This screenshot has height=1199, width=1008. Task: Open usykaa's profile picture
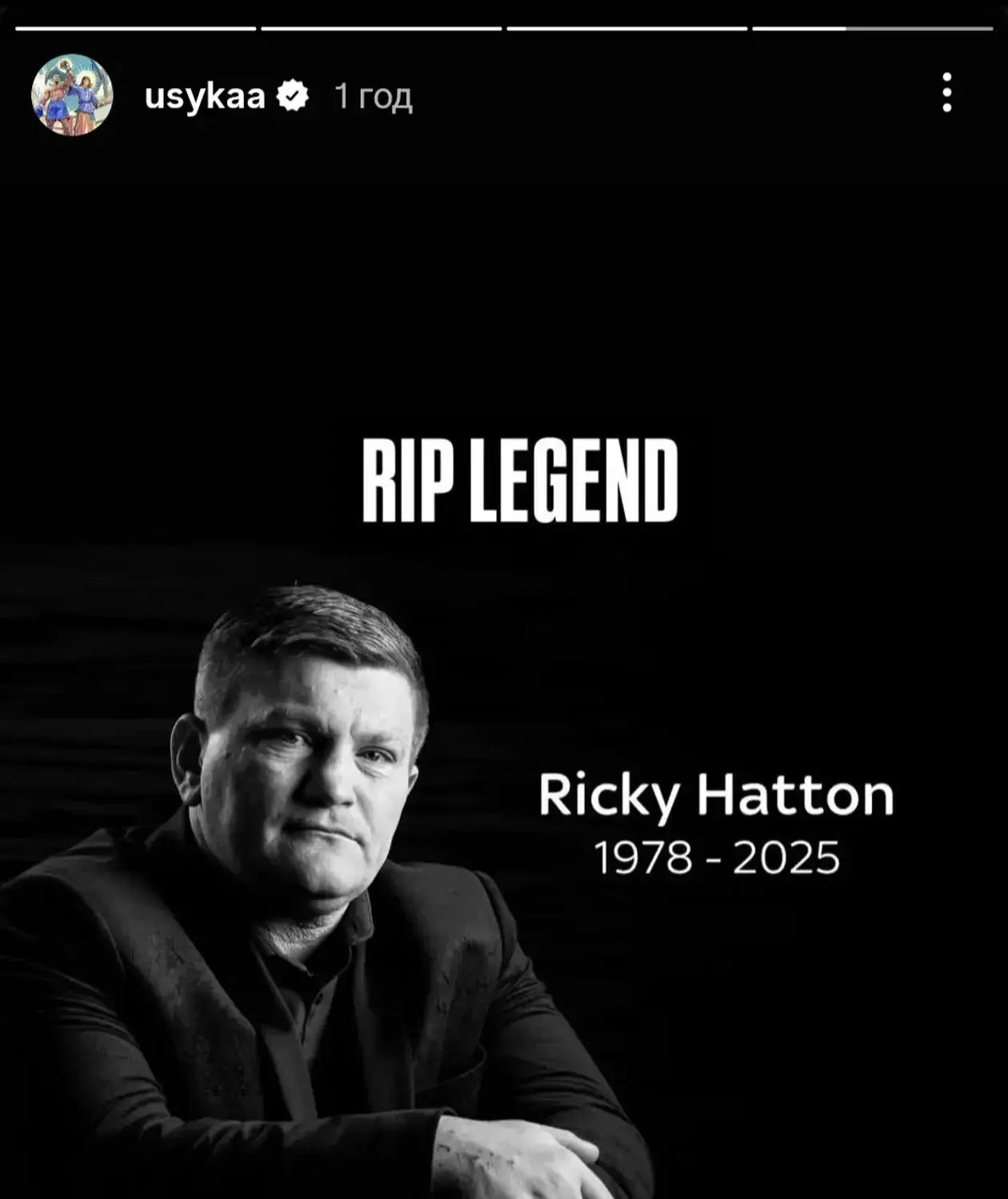coord(72,95)
